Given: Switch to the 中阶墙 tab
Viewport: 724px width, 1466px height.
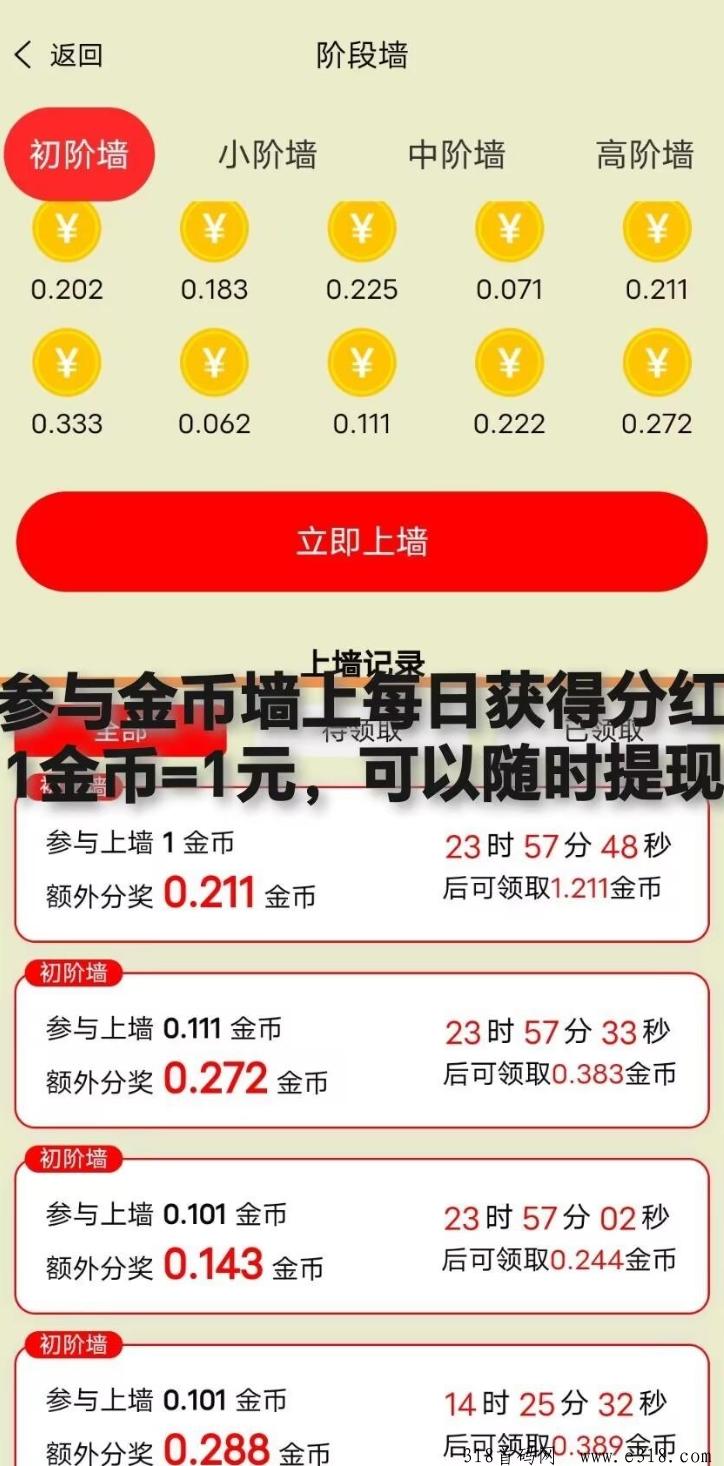Looking at the screenshot, I should (456, 155).
